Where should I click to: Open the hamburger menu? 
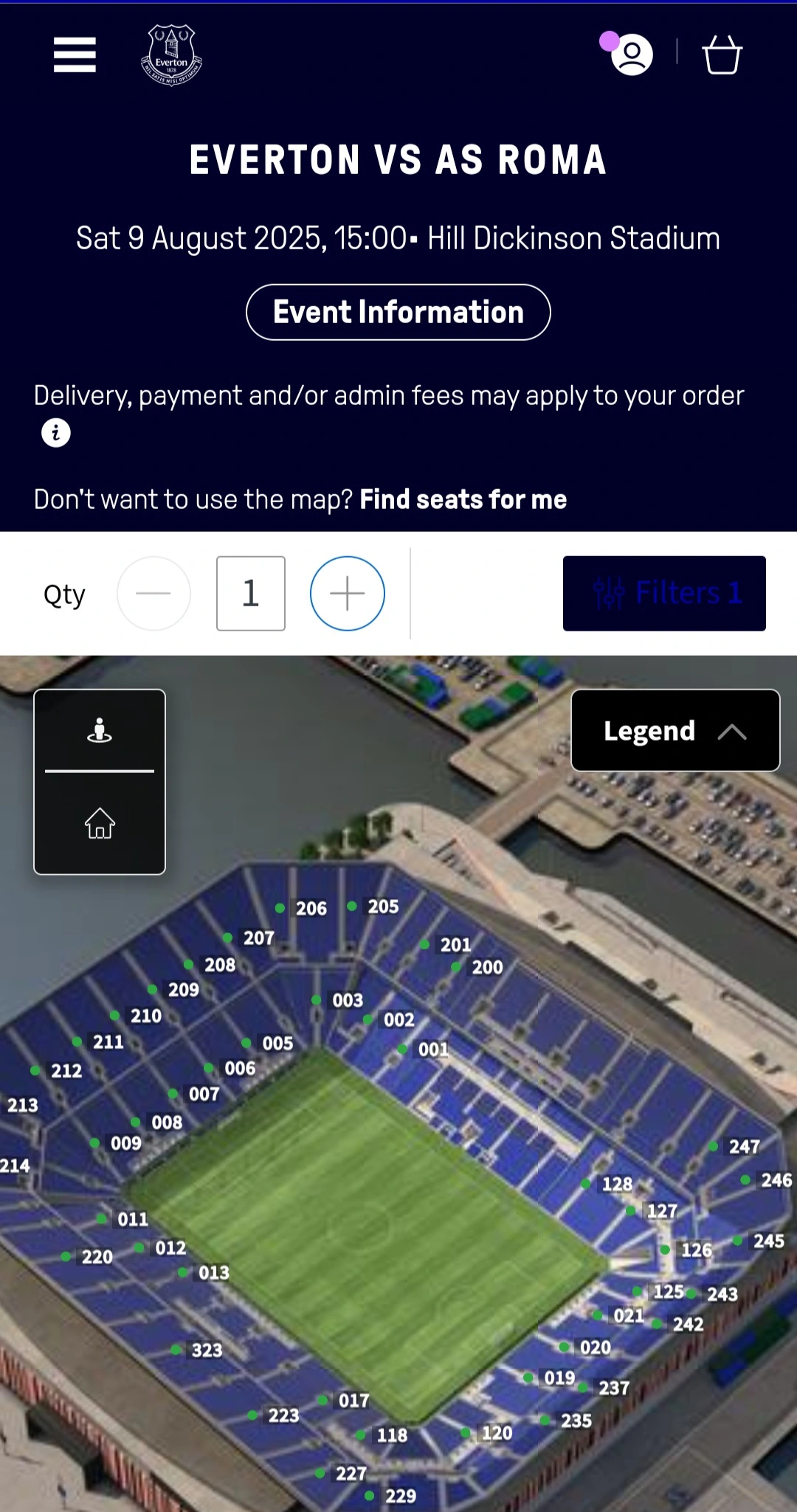pos(75,55)
